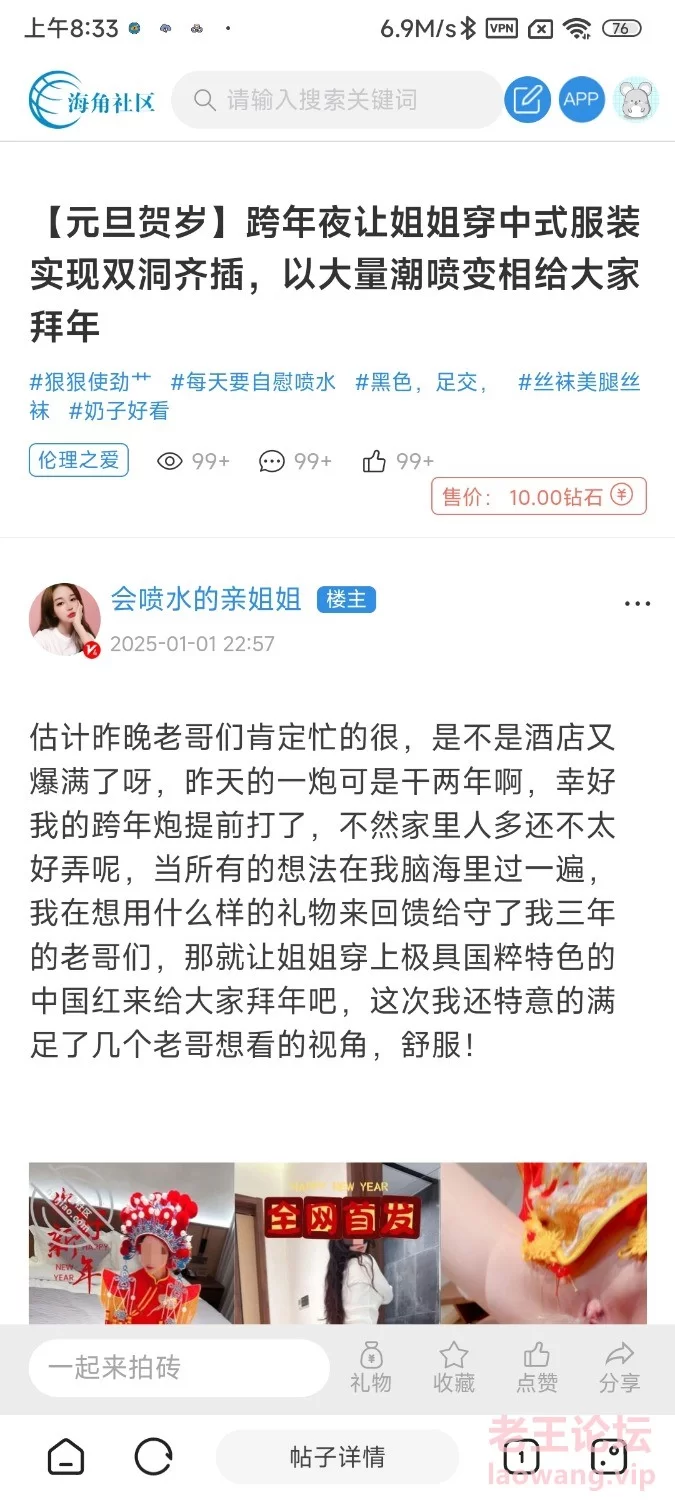Tap the 售价 10.00钻石 purchase button

coord(539,497)
